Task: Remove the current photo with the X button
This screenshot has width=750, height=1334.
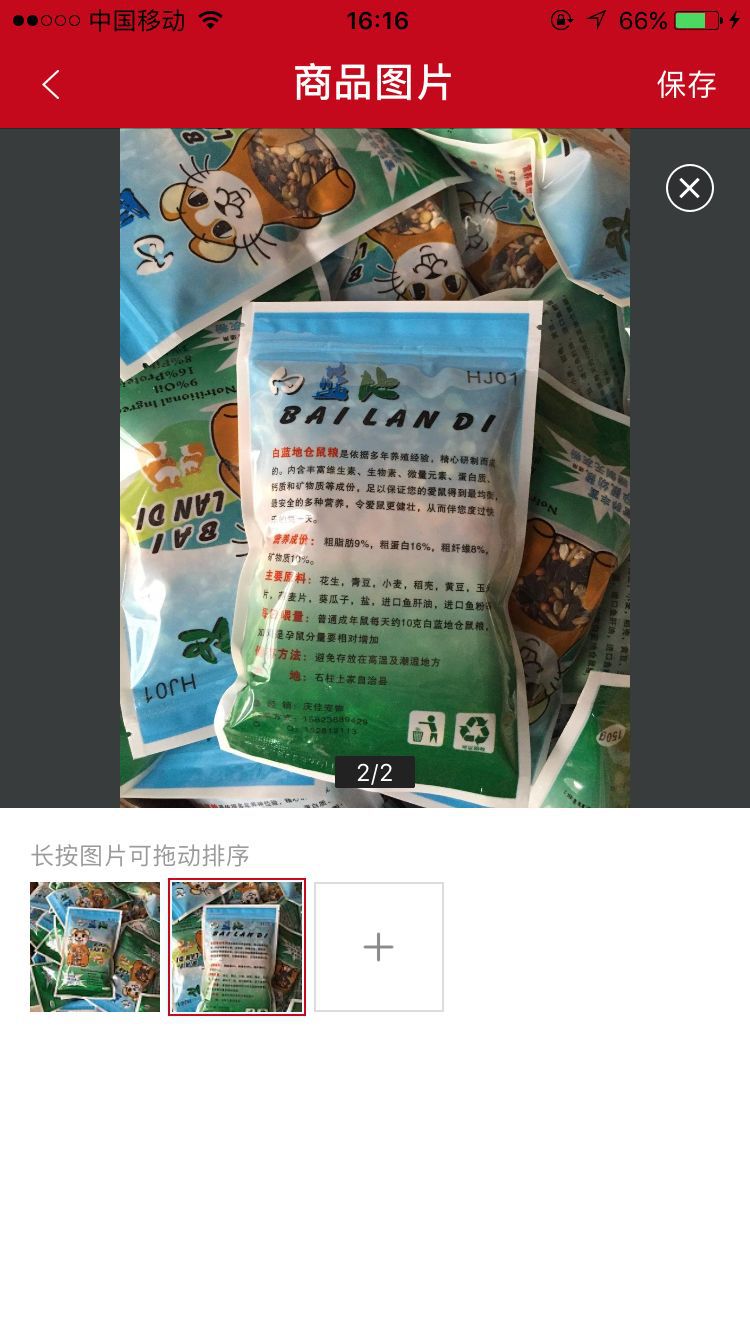Action: (x=690, y=188)
